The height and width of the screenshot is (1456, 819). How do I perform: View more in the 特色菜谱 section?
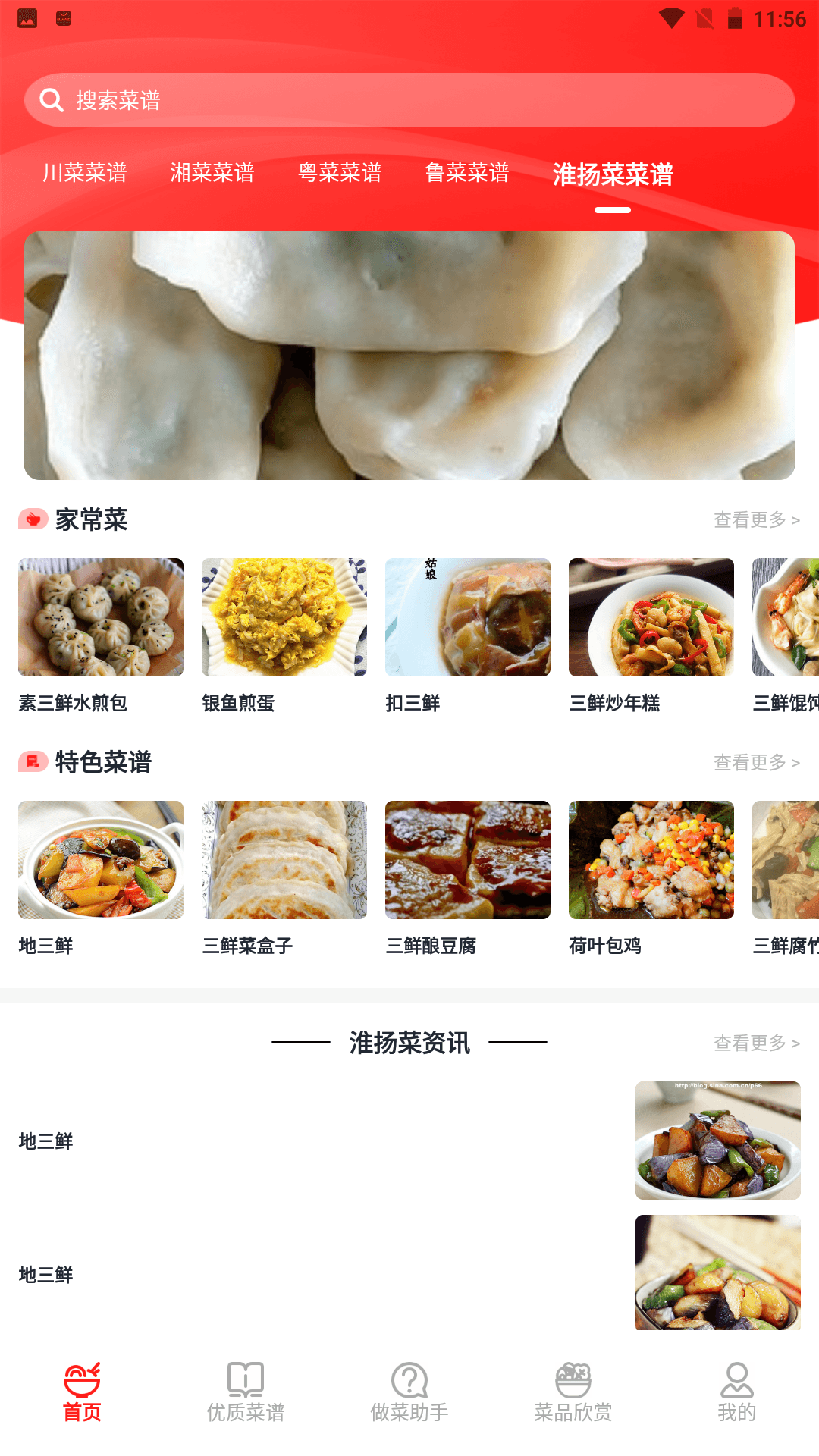(x=756, y=763)
